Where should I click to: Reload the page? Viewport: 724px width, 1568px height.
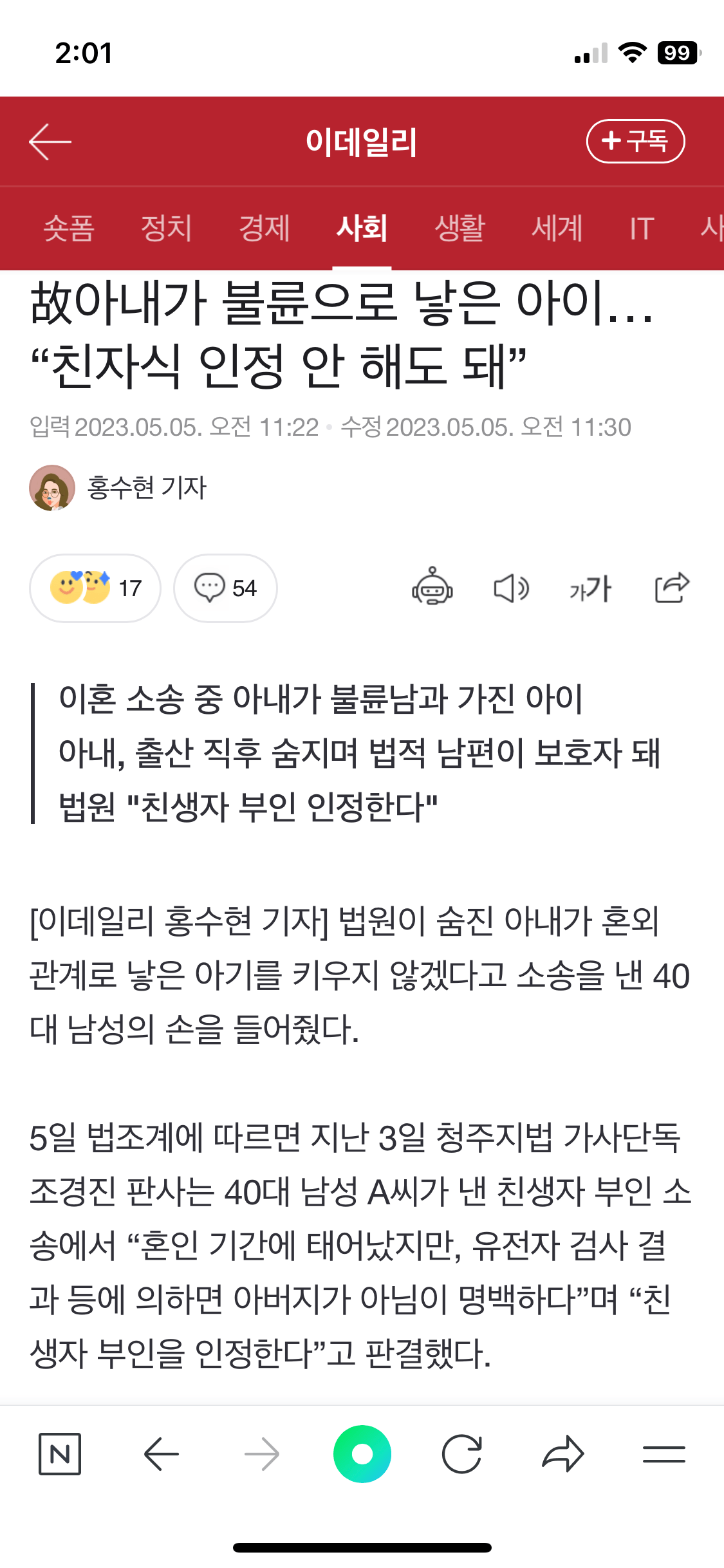[462, 1454]
